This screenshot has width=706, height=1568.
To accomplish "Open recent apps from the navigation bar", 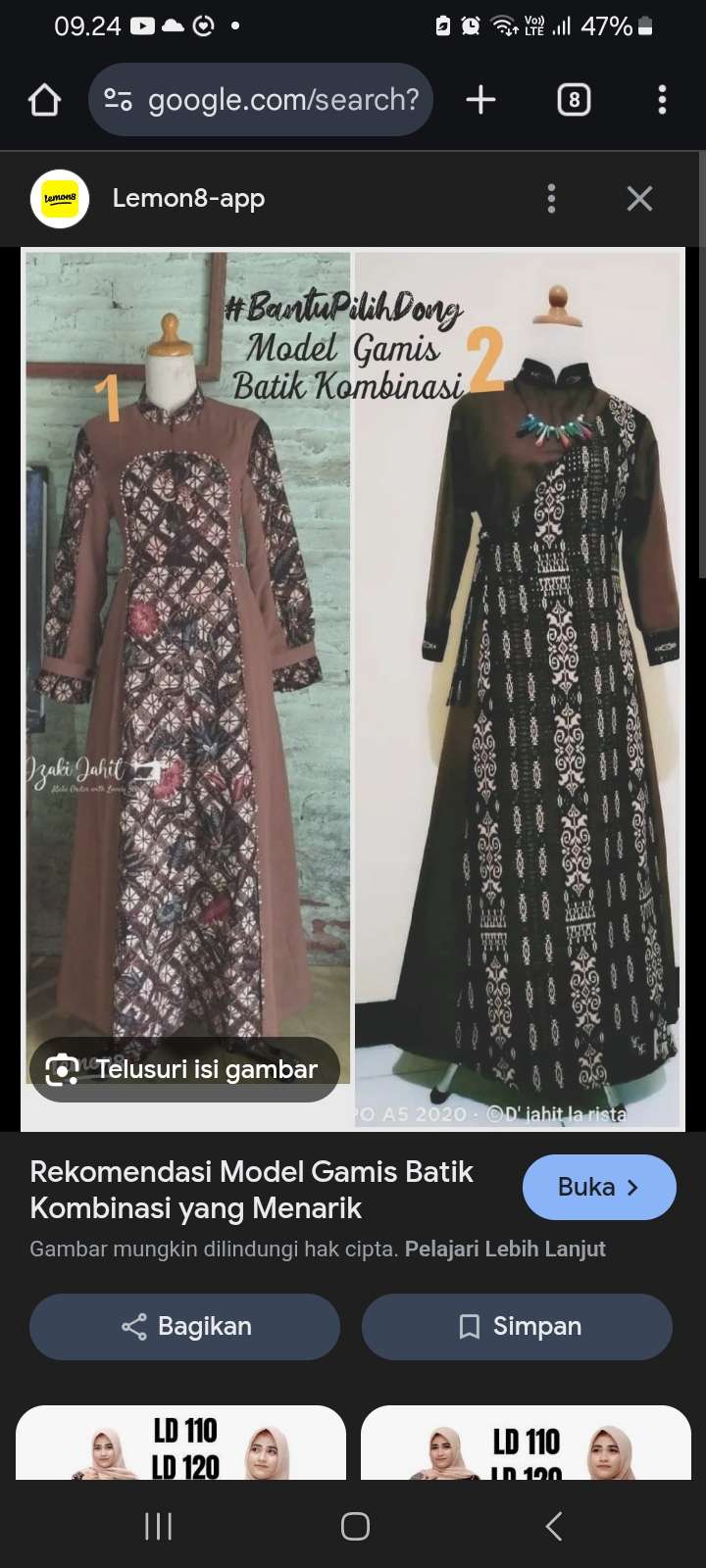I will click(158, 1526).
